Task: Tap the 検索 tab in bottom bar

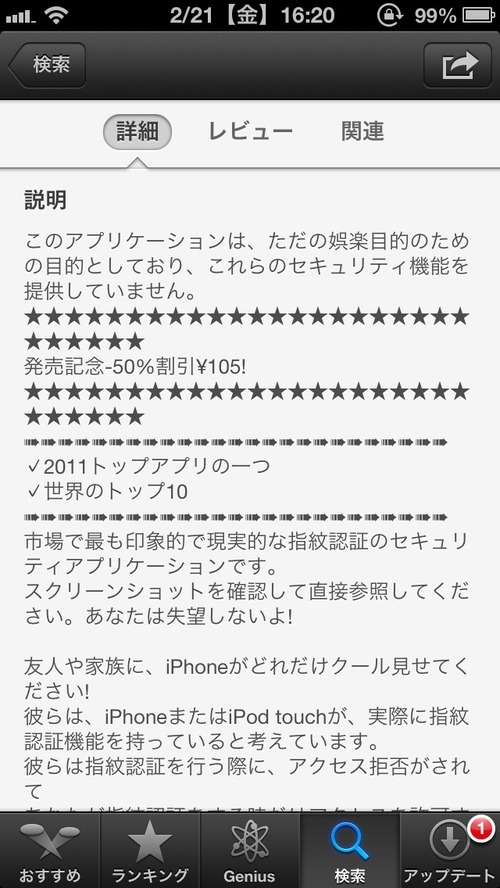Action: (350, 851)
